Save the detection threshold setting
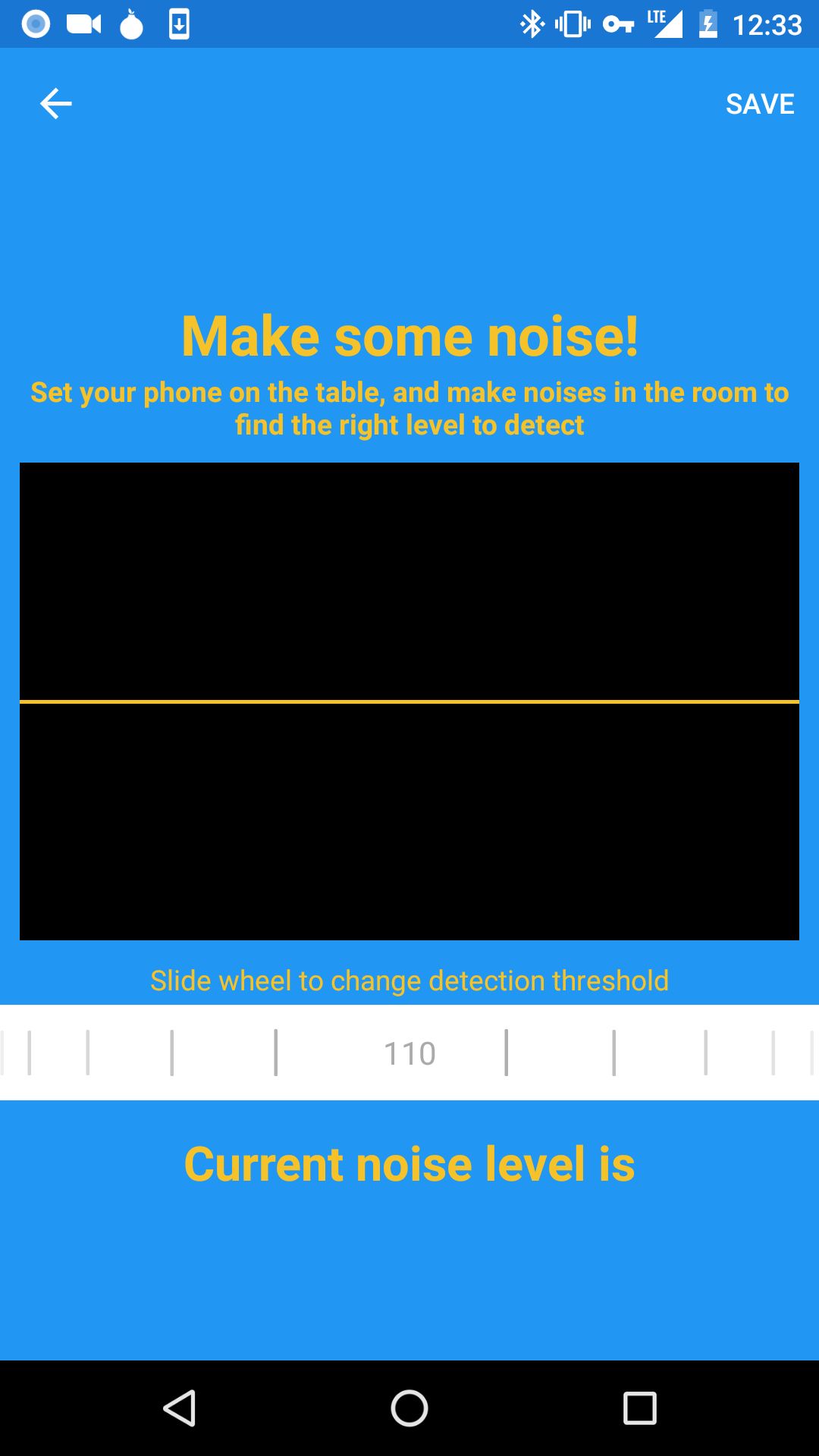The image size is (819, 1456). (x=760, y=104)
